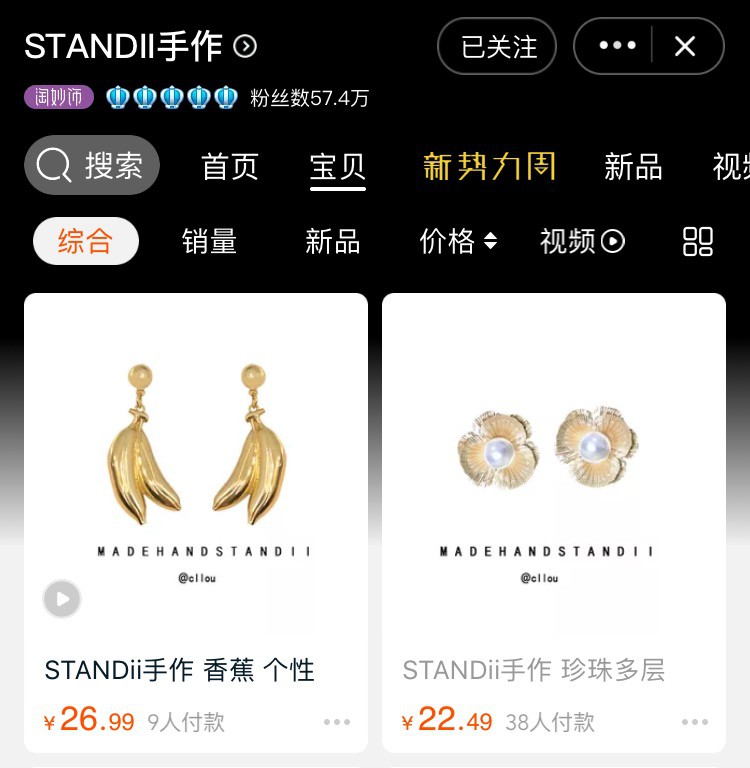Select the 宝贝 tab
The image size is (750, 768).
click(x=338, y=166)
